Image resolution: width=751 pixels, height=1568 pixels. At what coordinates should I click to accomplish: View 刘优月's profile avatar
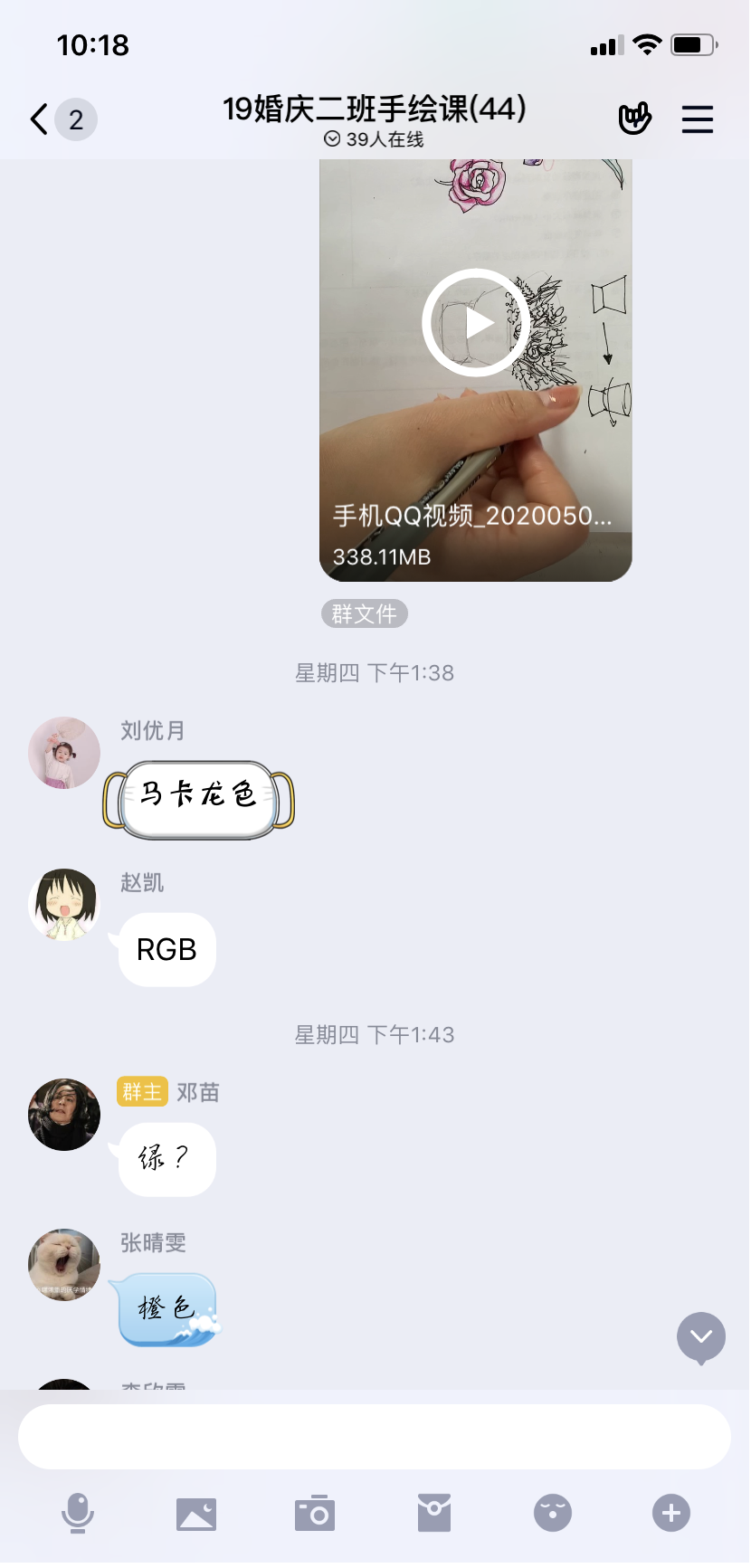tap(64, 753)
